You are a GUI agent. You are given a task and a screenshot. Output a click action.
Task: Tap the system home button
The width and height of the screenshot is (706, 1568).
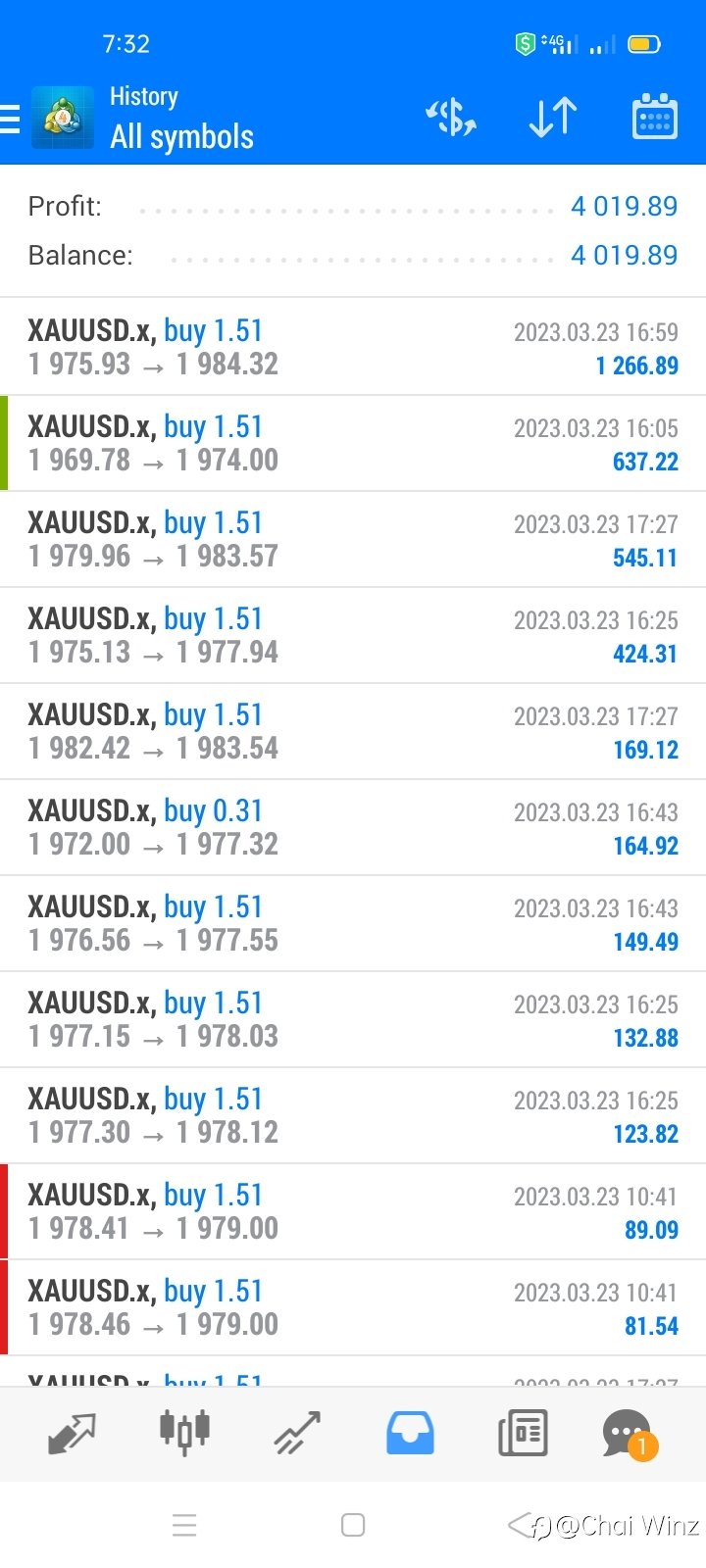[353, 1525]
